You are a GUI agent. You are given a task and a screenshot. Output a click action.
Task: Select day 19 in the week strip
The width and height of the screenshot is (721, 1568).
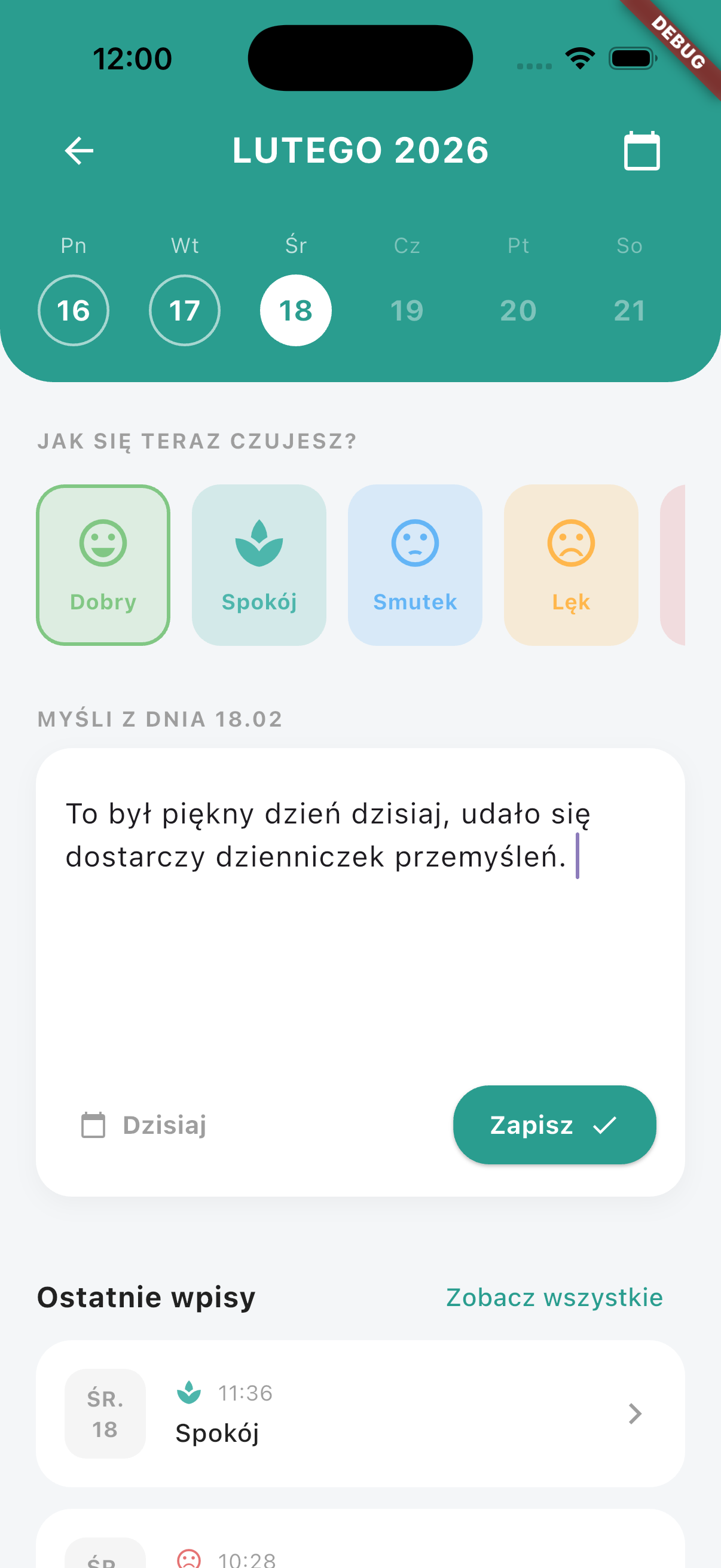[408, 310]
